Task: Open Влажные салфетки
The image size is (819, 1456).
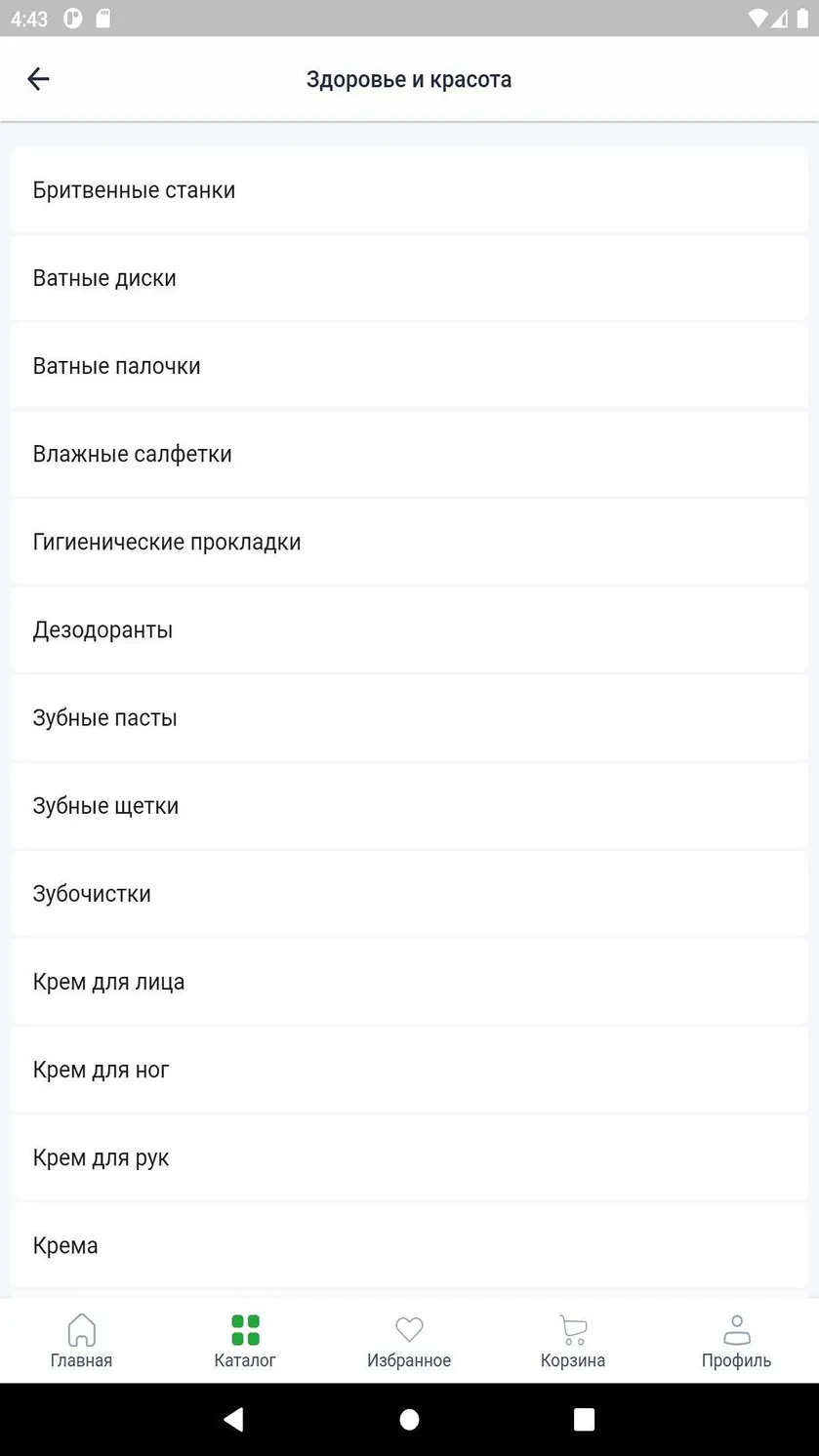Action: (x=409, y=454)
